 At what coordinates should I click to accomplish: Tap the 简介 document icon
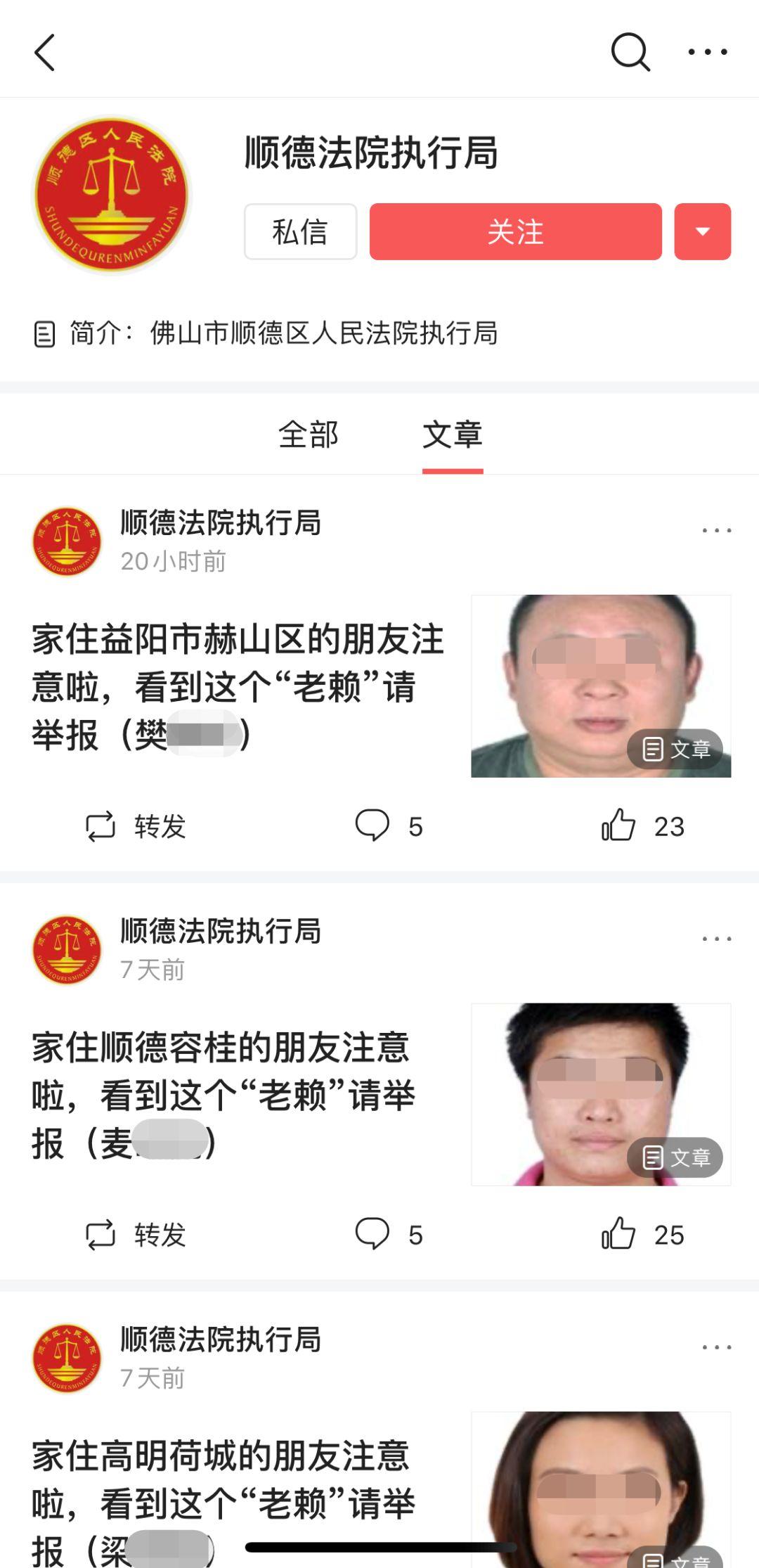pyautogui.click(x=45, y=335)
